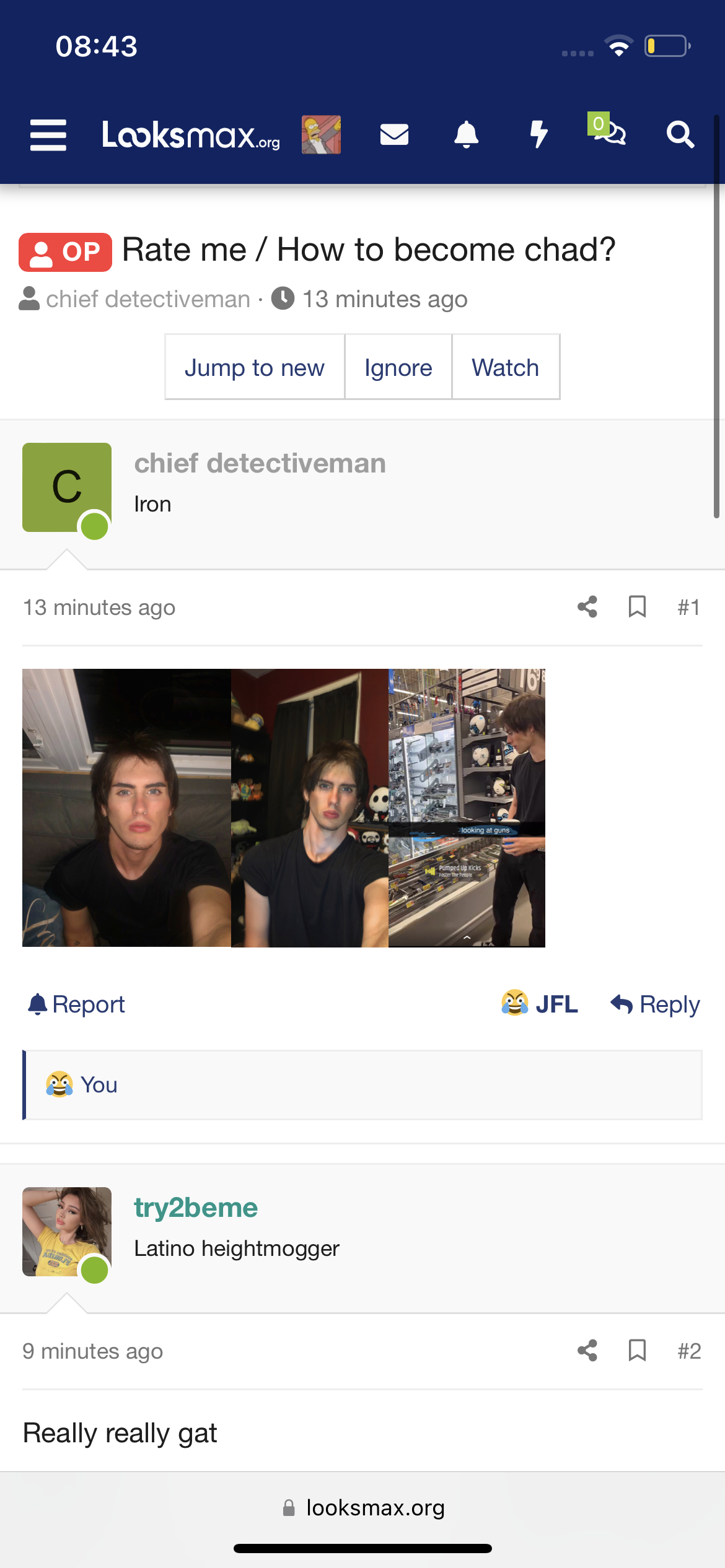The image size is (725, 1568).
Task: Open the hamburger navigation menu
Action: click(x=48, y=135)
